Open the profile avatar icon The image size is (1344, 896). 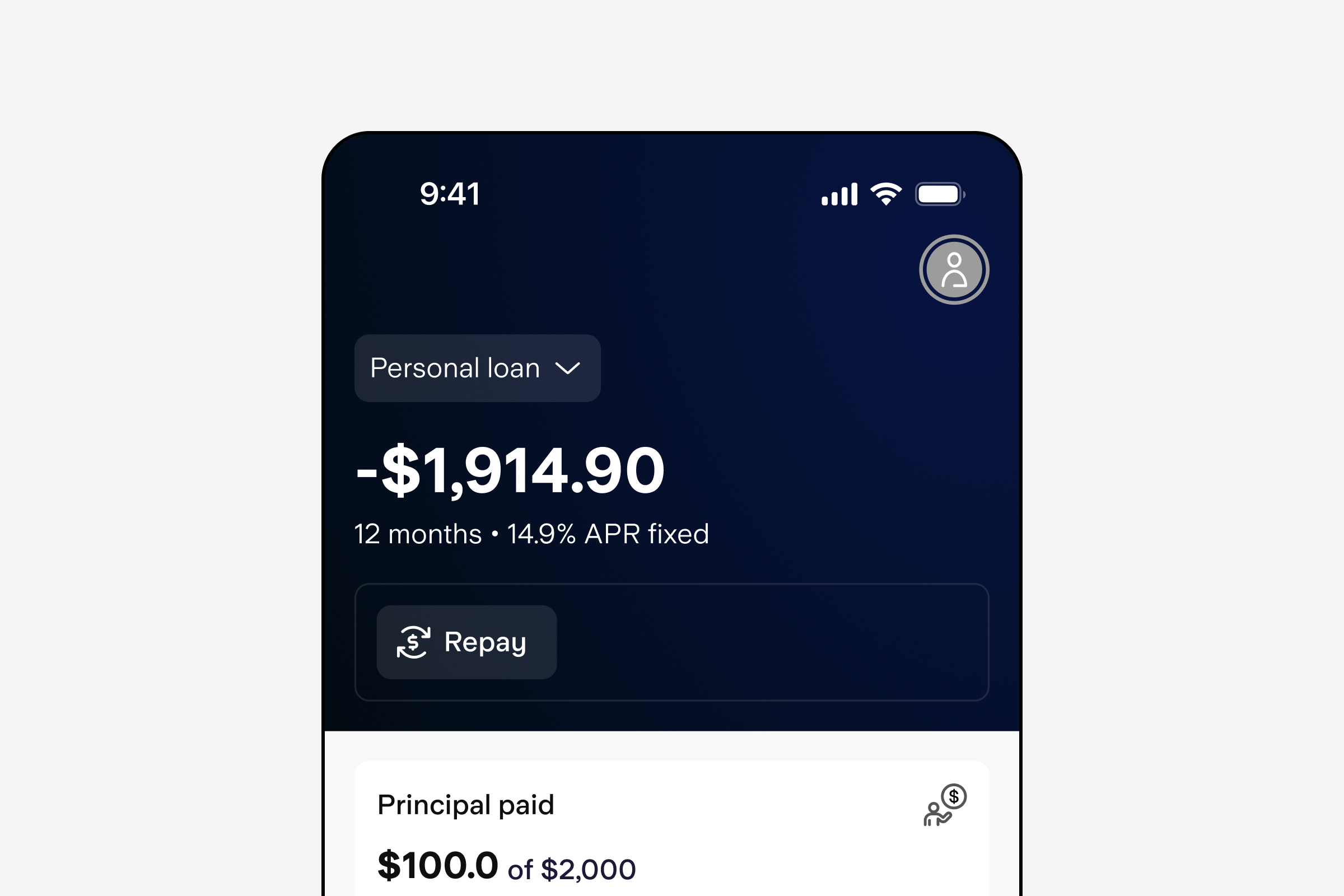click(954, 270)
